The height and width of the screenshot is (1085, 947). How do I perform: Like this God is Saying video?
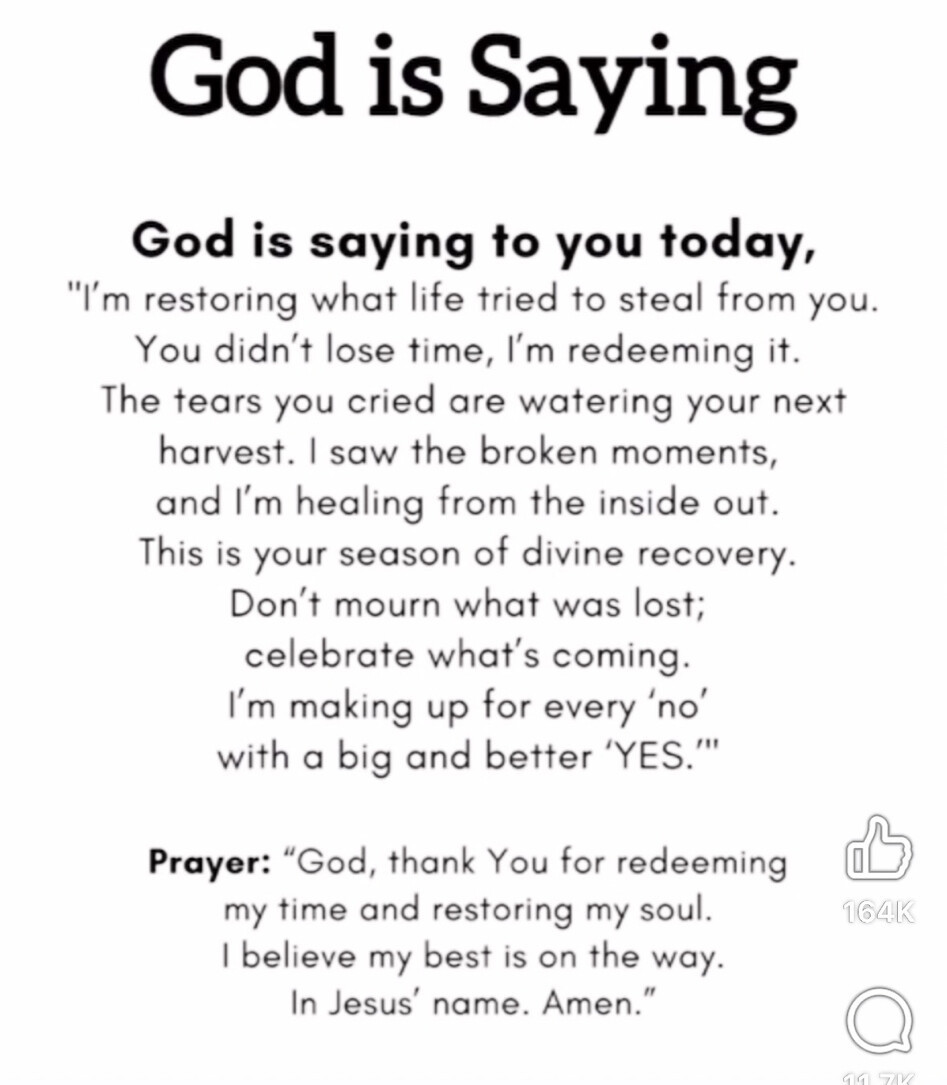(x=878, y=851)
